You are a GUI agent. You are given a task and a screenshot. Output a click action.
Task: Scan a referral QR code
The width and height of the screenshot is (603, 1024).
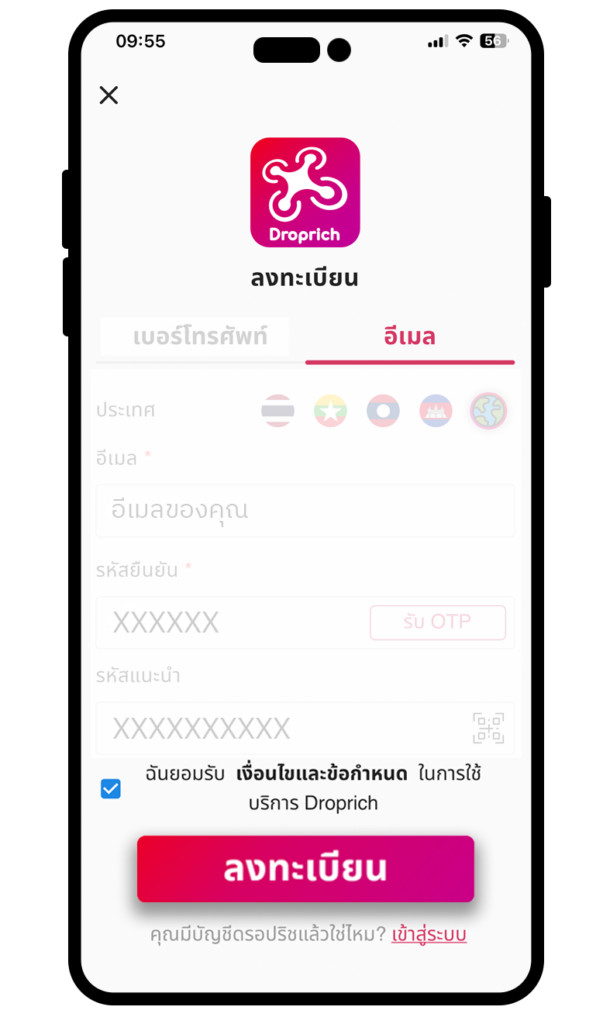pyautogui.click(x=488, y=728)
